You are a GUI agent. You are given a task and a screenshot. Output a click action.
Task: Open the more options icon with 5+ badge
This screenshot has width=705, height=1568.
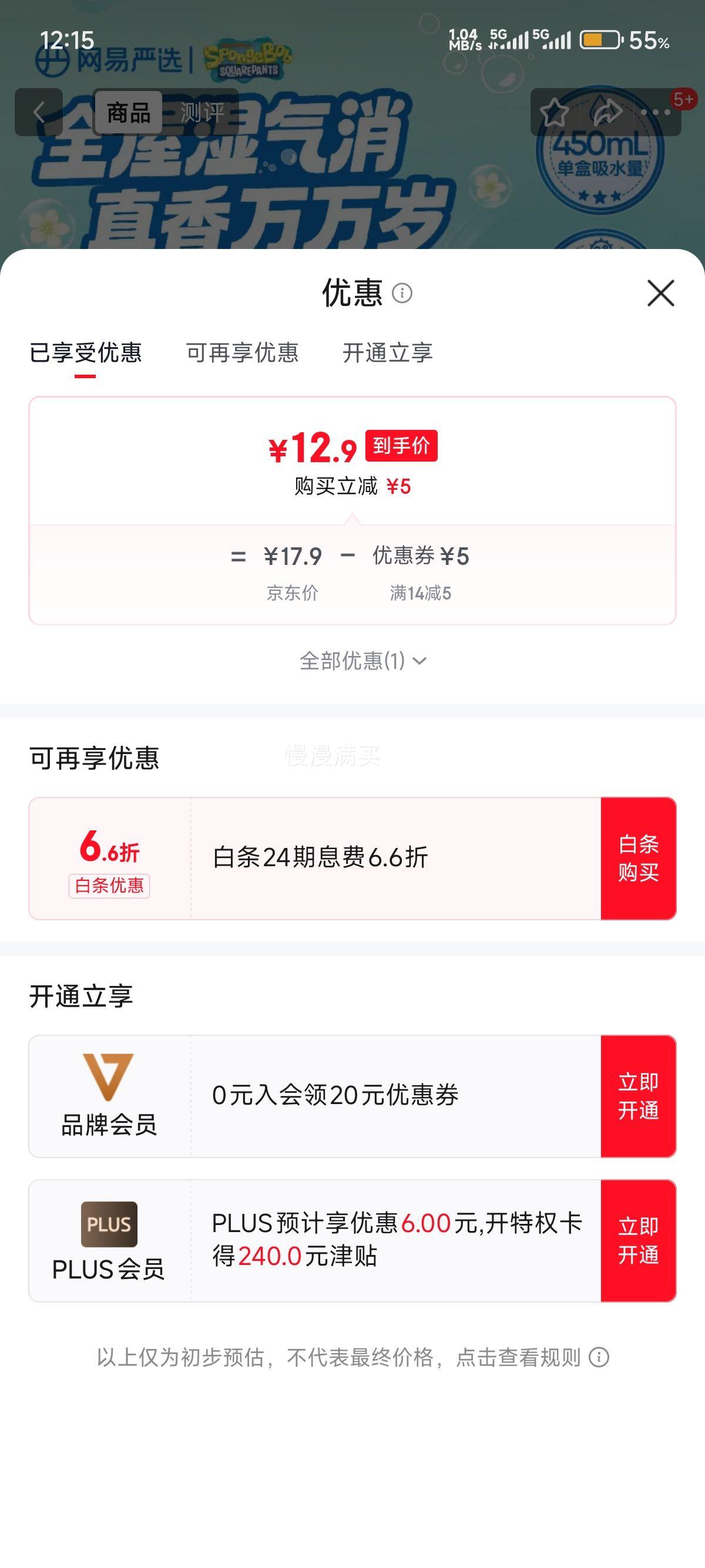pyautogui.click(x=656, y=112)
